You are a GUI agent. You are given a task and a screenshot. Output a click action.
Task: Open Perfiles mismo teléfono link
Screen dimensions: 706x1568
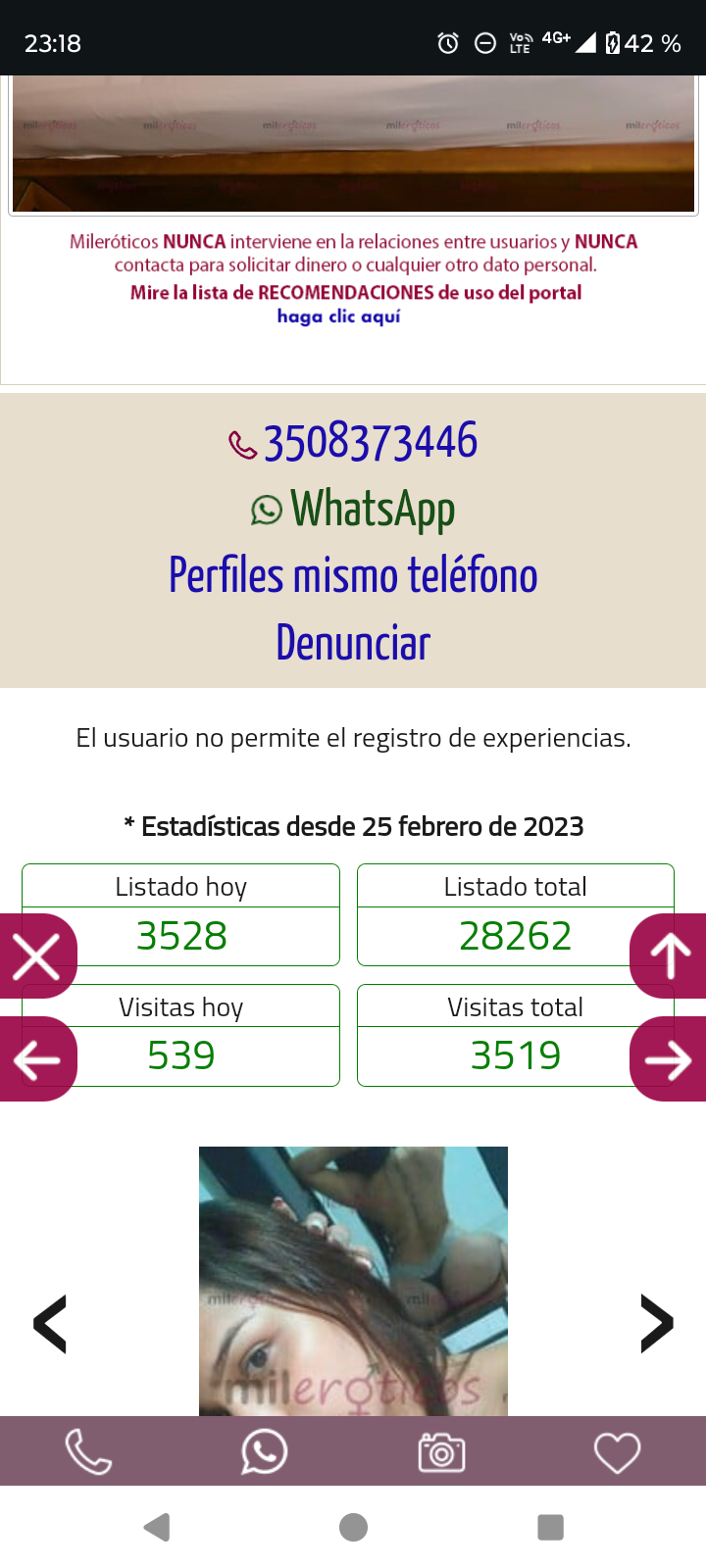pos(353,575)
